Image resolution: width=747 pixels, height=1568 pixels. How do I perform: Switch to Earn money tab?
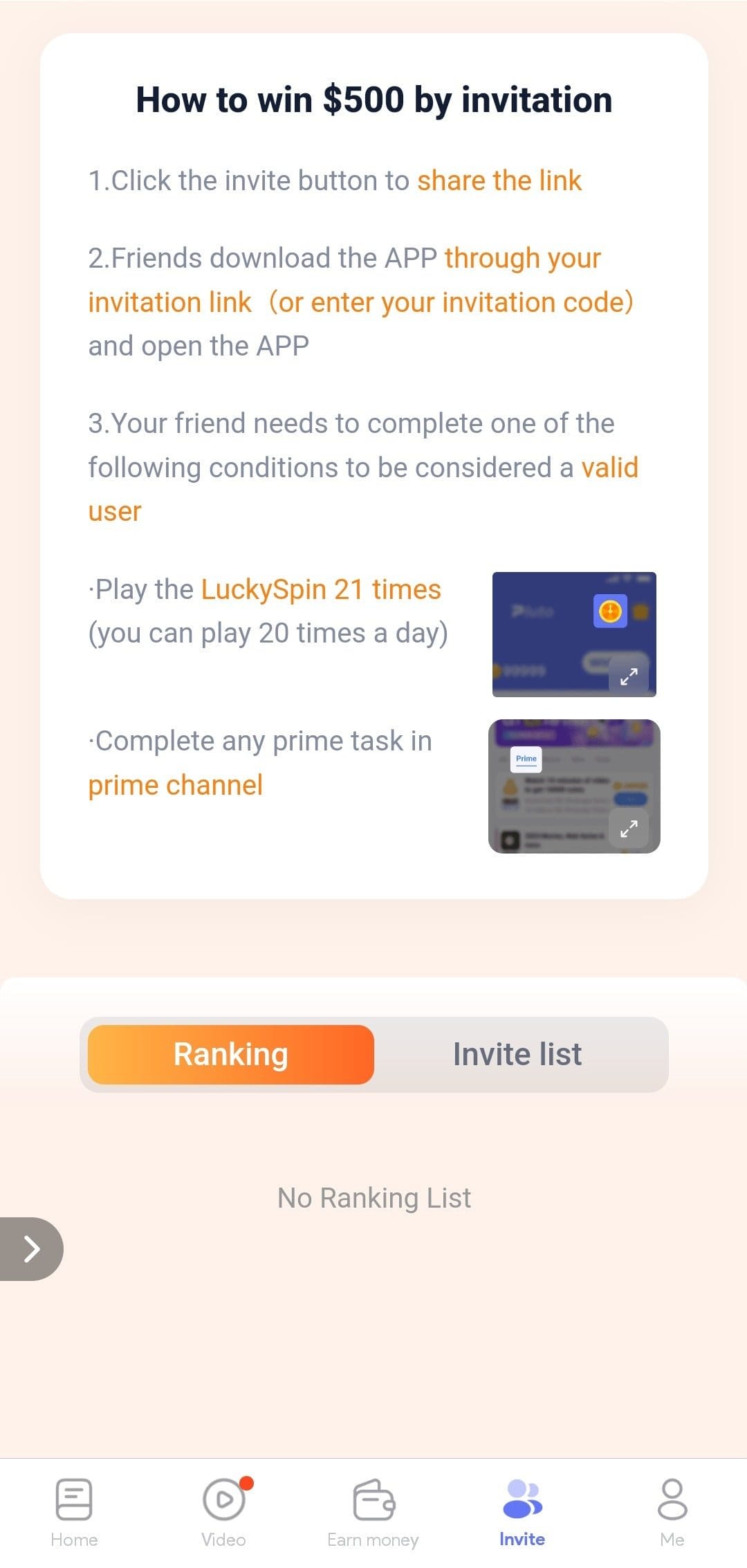[373, 1513]
